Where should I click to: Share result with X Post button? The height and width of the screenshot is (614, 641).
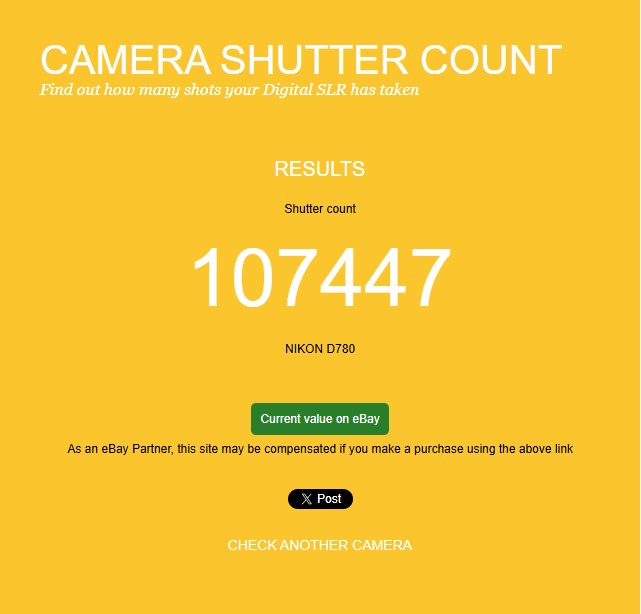[320, 499]
